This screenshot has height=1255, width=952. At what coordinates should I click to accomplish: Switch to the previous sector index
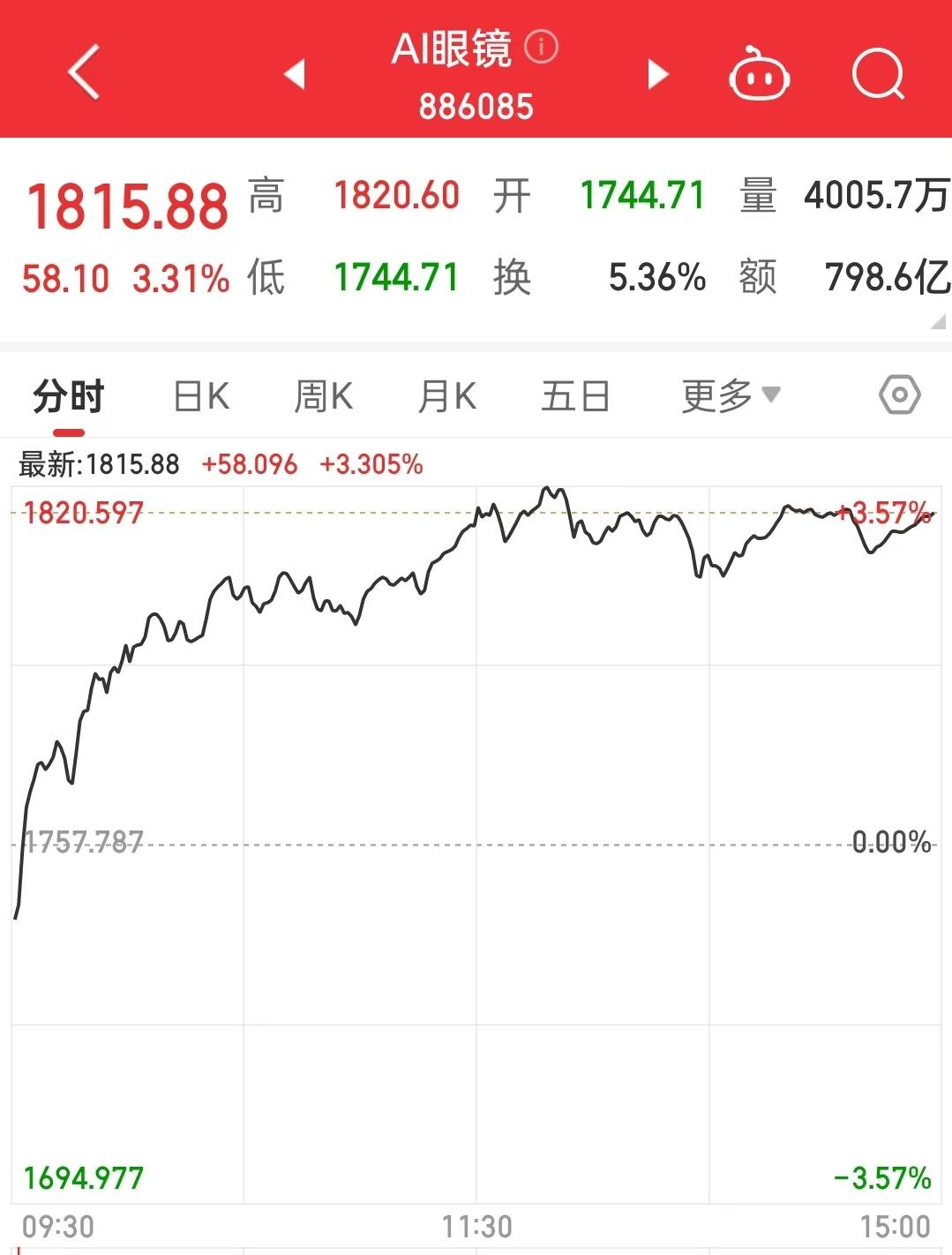coord(295,74)
